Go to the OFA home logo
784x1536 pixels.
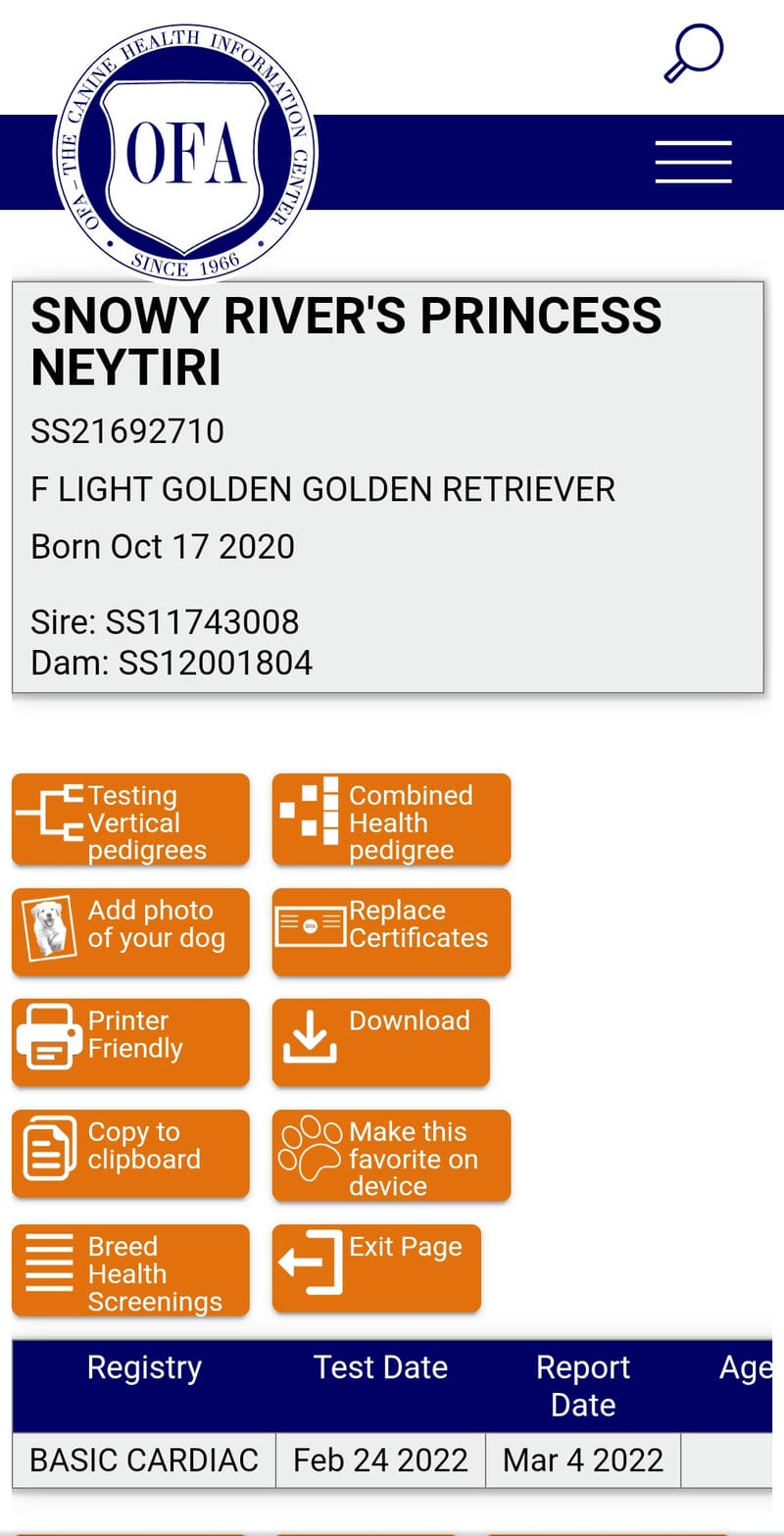pos(185,154)
